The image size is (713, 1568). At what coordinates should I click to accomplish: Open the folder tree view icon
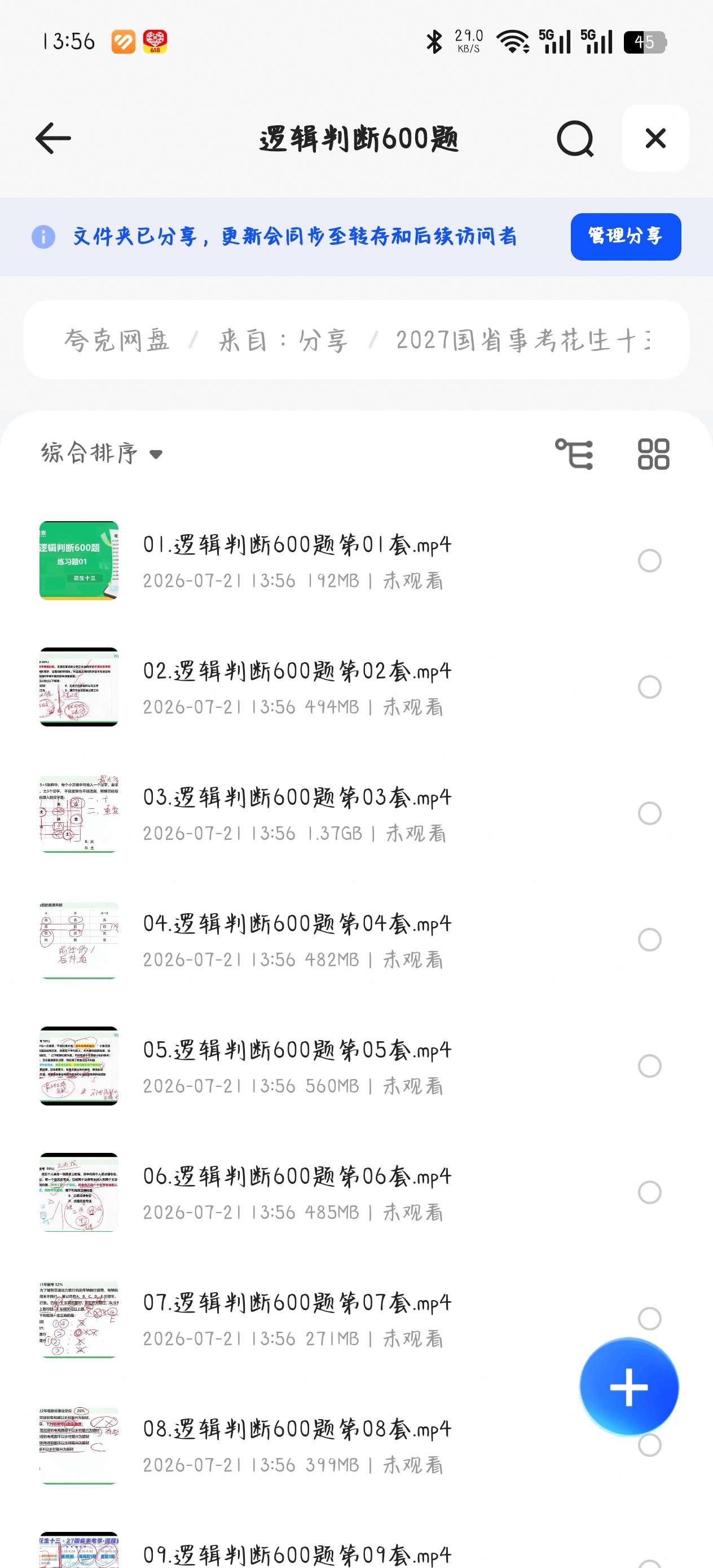point(574,453)
